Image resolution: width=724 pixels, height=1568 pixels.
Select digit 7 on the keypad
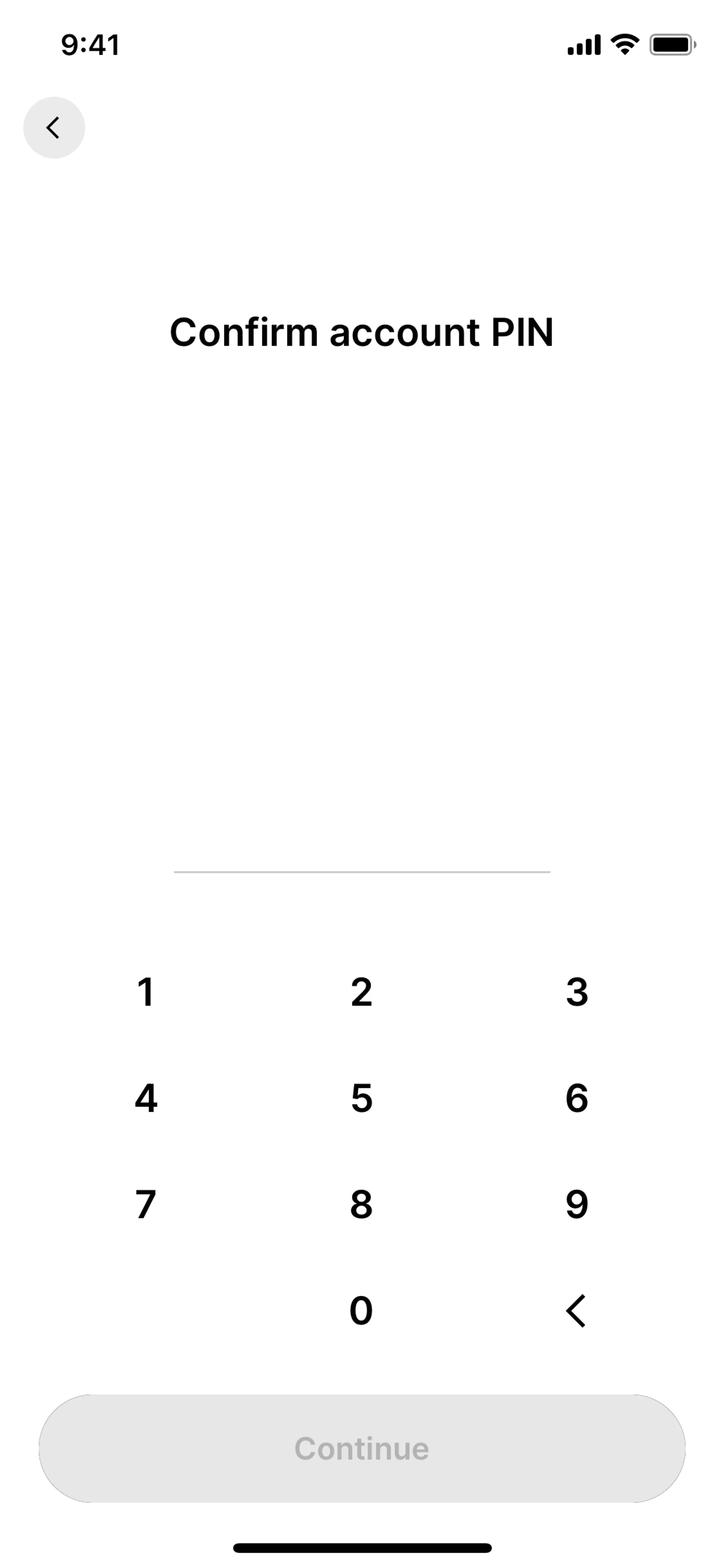tap(146, 1204)
